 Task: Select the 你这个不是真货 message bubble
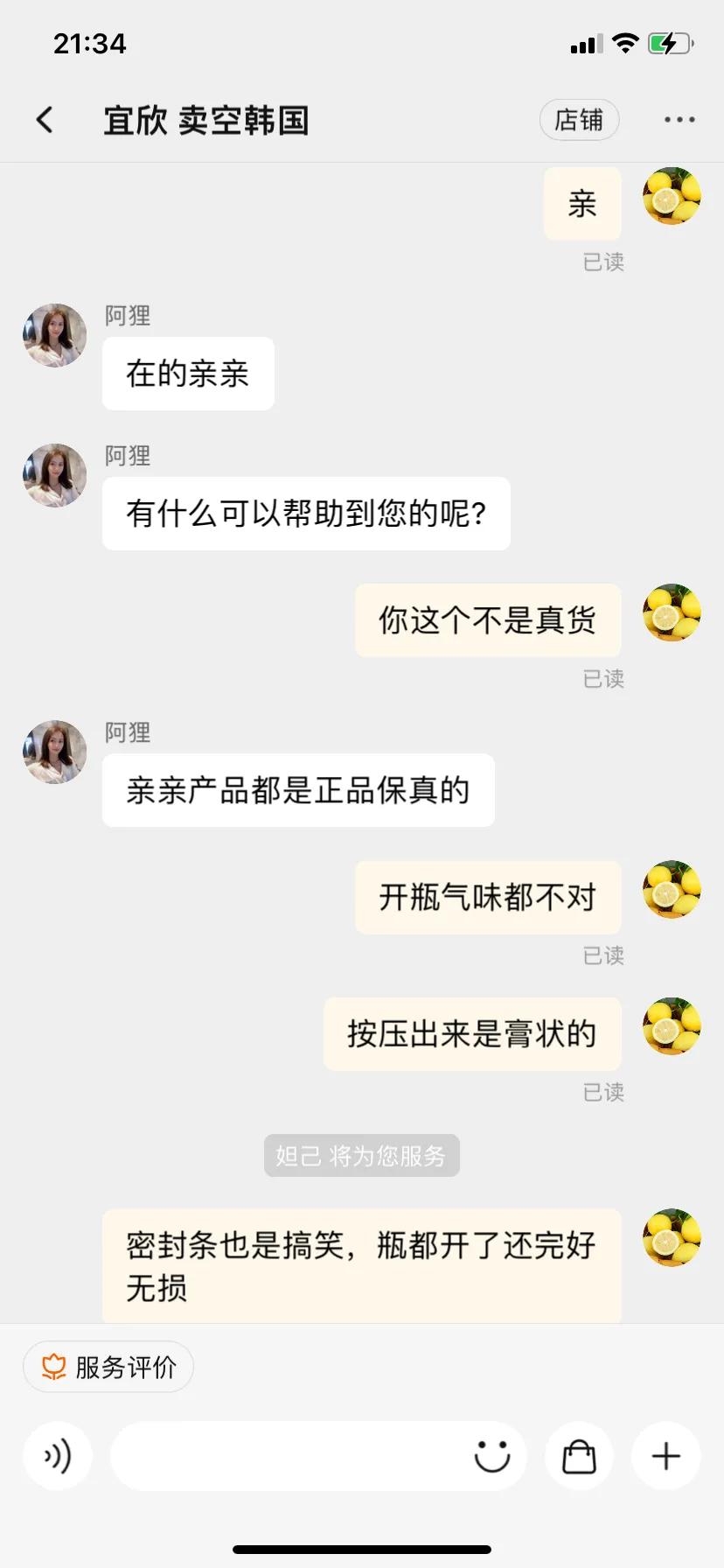(x=487, y=619)
